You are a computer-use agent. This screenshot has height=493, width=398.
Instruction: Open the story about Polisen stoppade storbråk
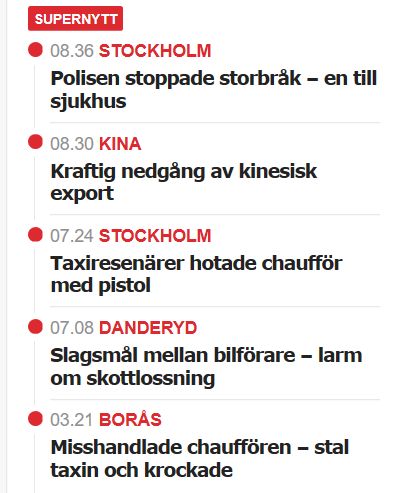214,89
